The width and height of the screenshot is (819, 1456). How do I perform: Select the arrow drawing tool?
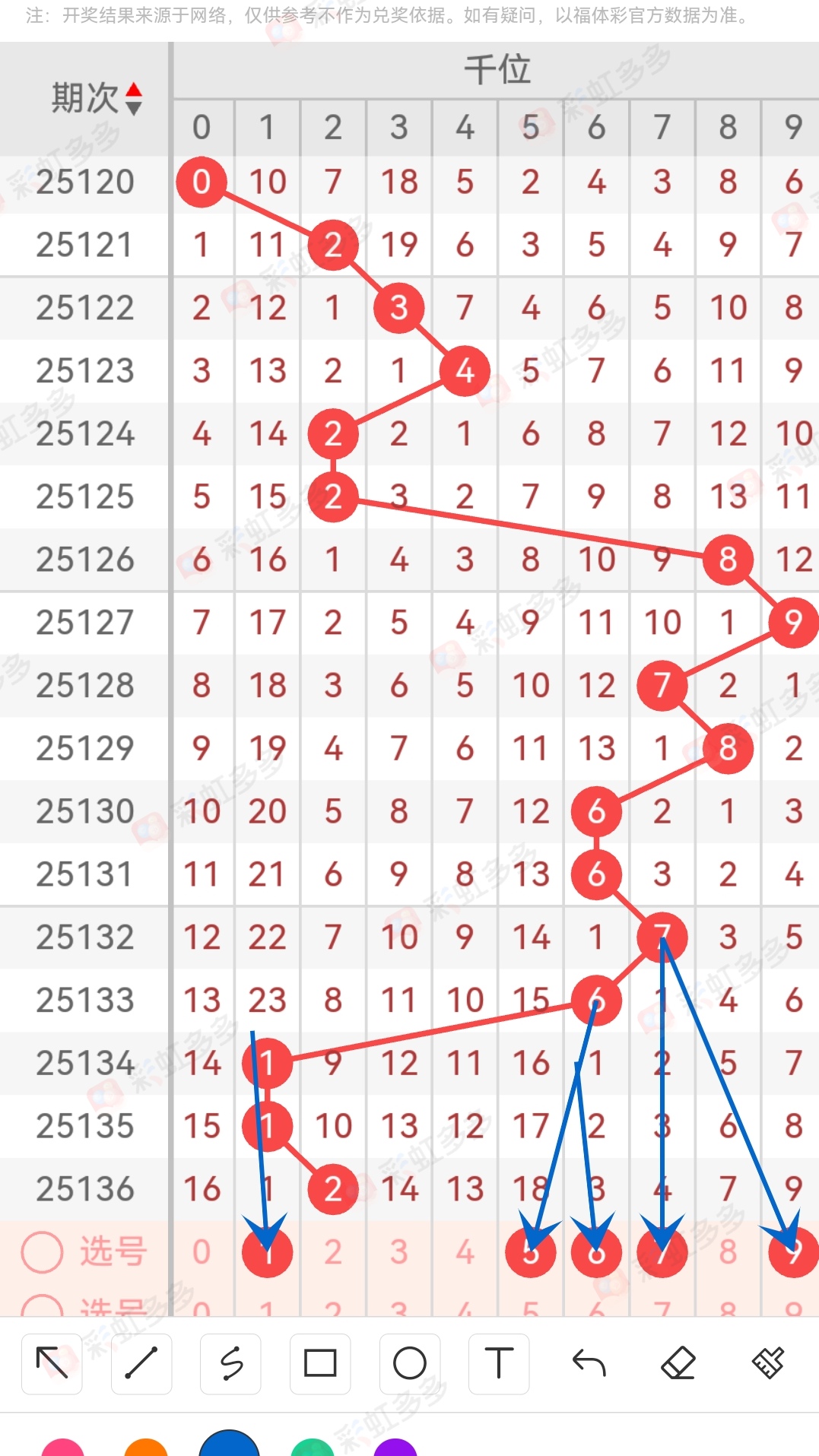(x=52, y=1363)
